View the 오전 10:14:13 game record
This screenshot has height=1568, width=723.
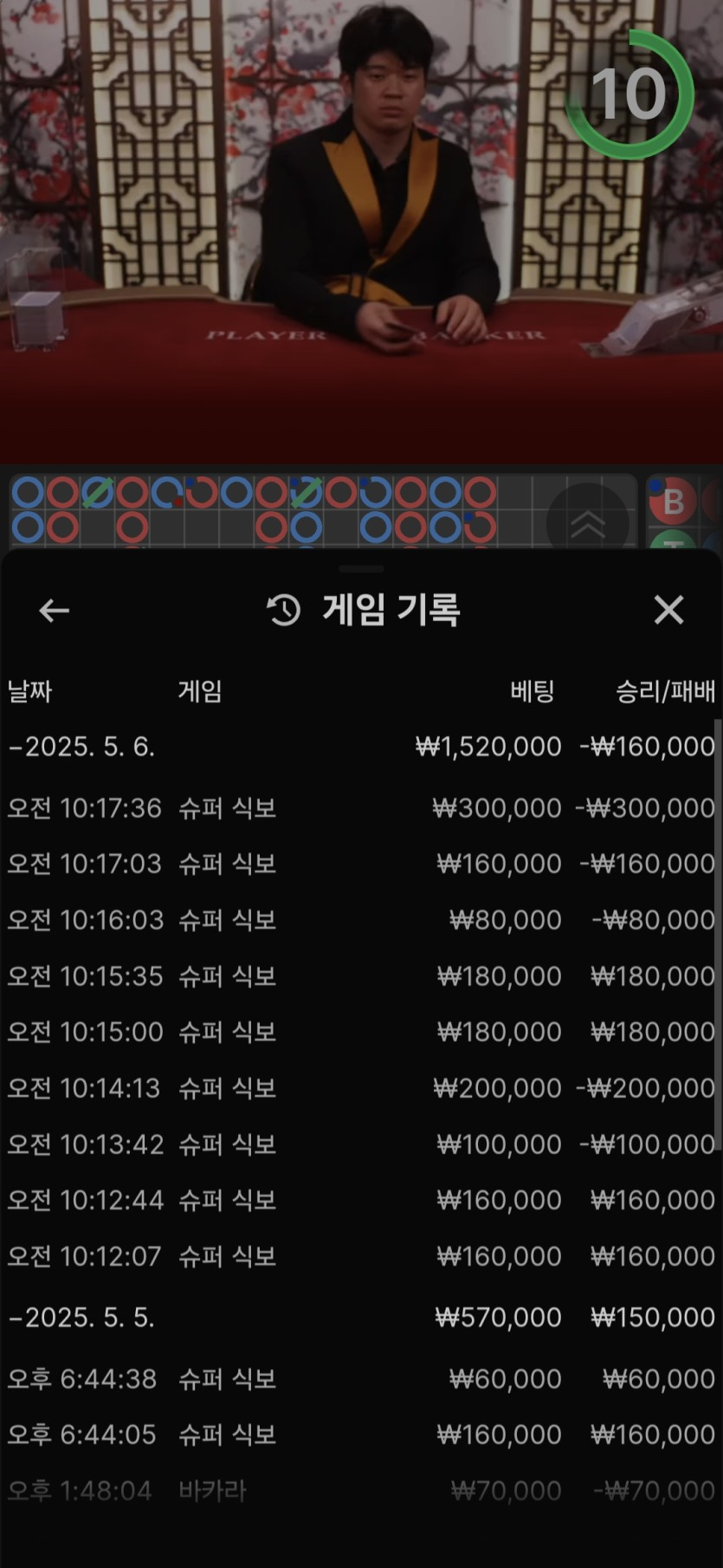360,1088
